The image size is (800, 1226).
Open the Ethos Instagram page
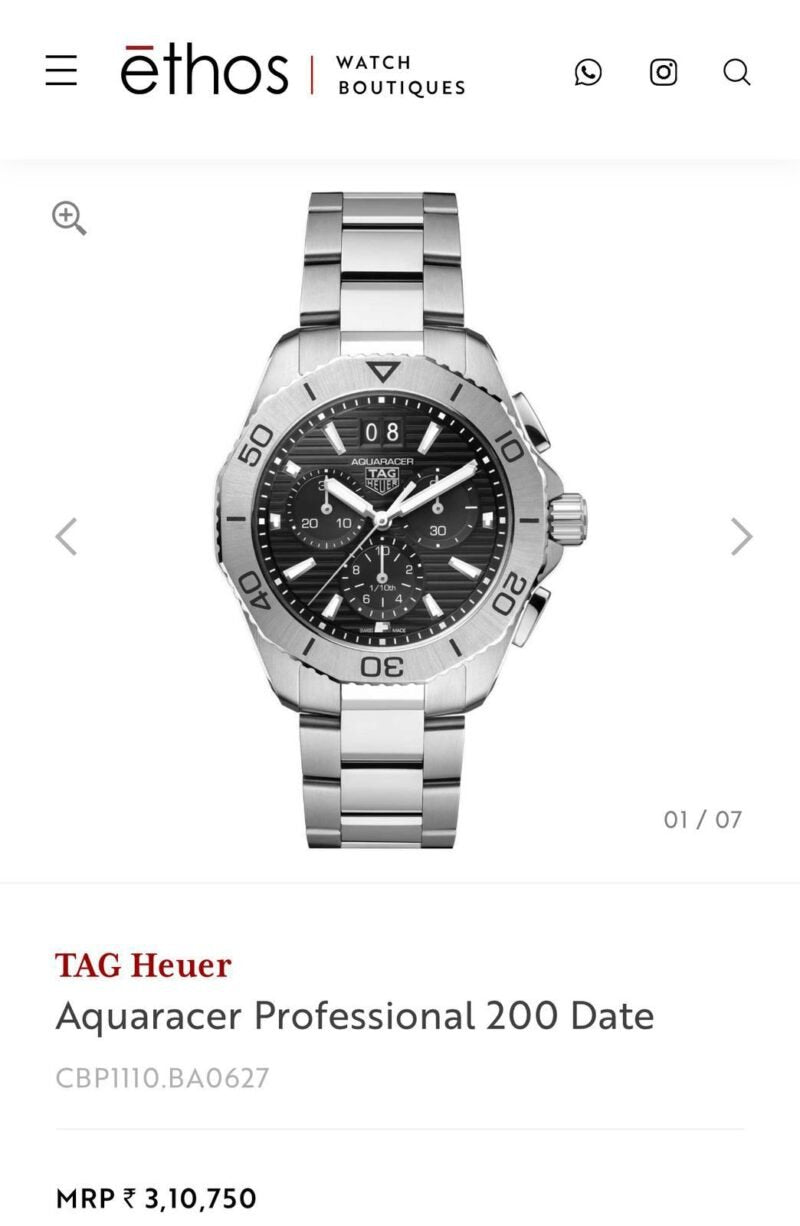click(x=663, y=72)
